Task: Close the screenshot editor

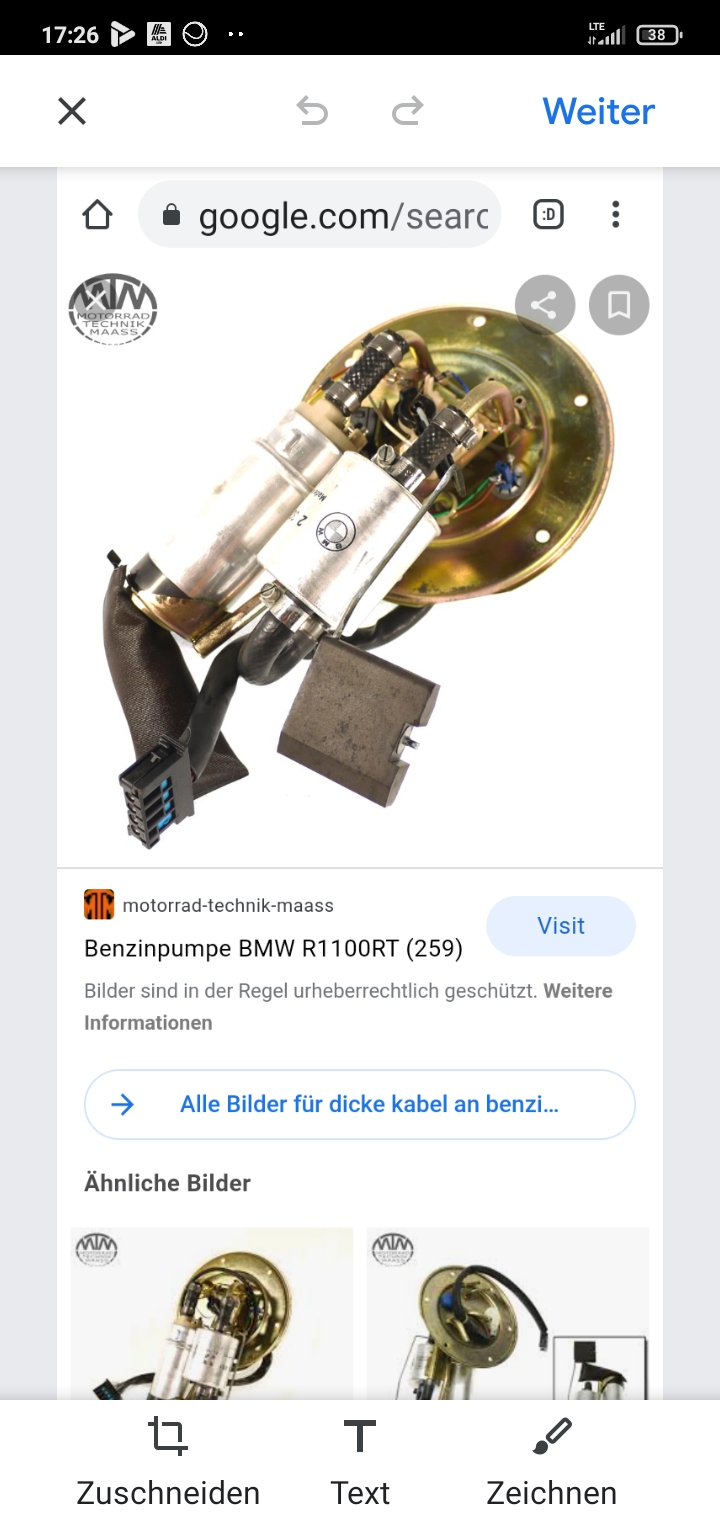Action: tap(72, 111)
